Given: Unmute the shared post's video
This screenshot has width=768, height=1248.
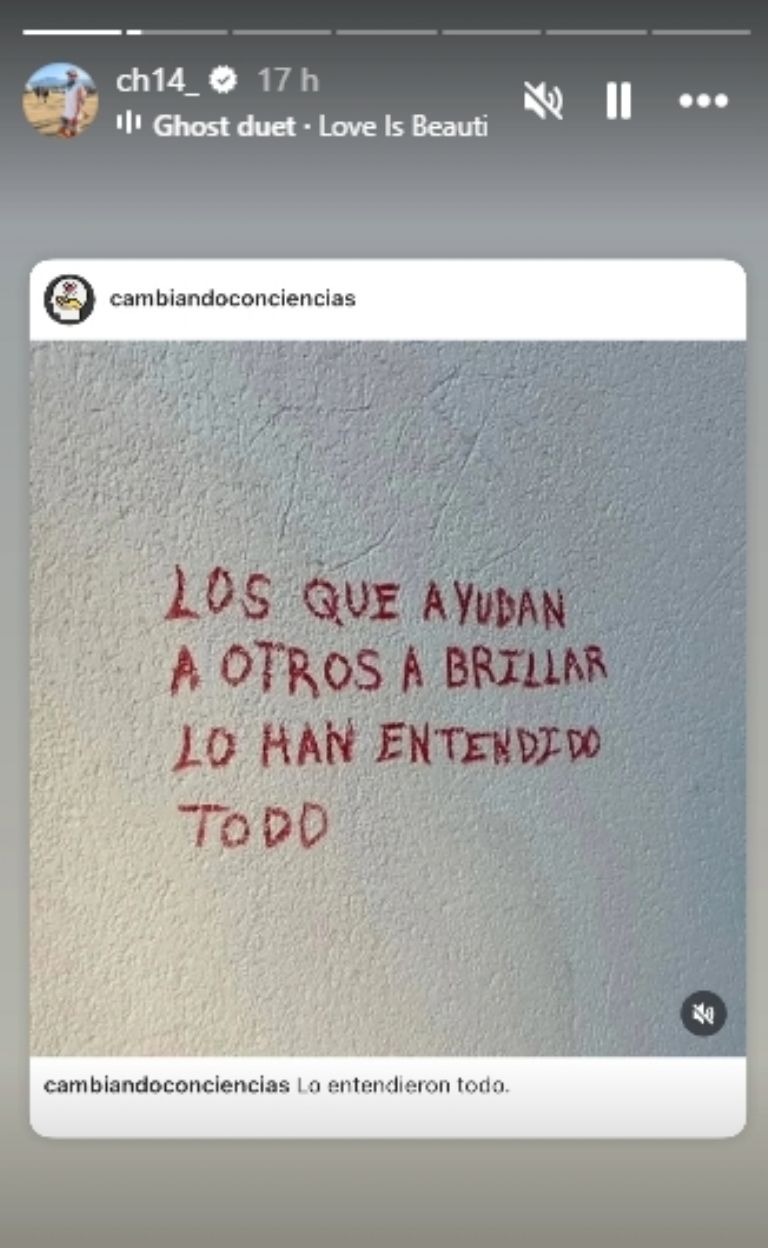Looking at the screenshot, I should pyautogui.click(x=703, y=1014).
